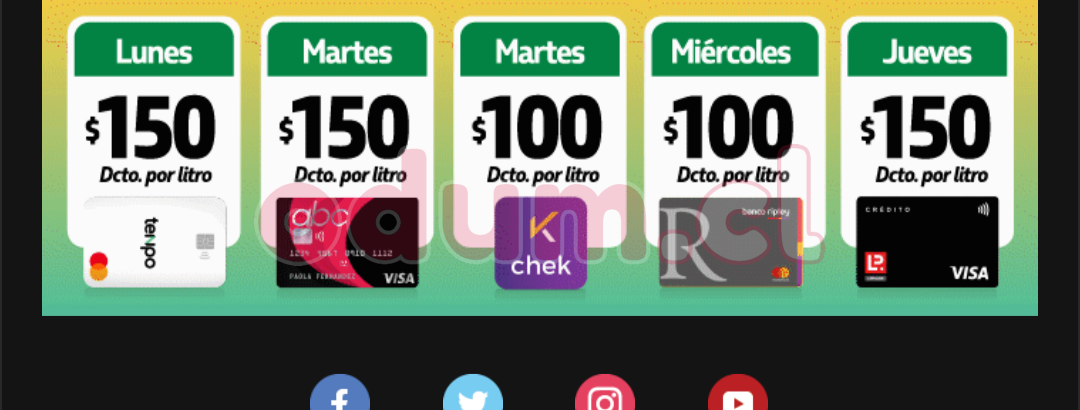Open the Facebook page icon
Screen dimensions: 1080x410
(340, 398)
